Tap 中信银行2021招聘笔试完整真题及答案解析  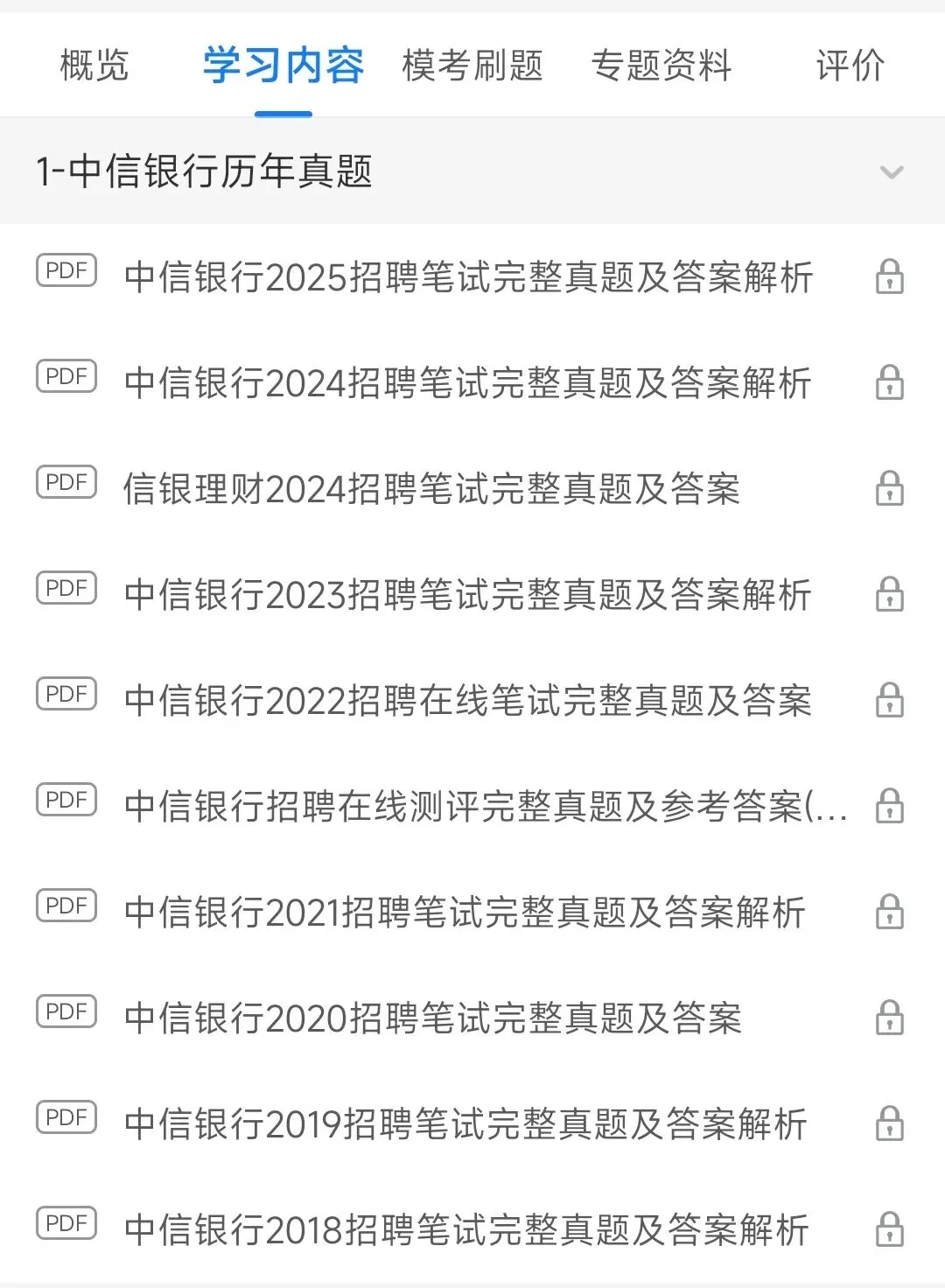click(465, 913)
